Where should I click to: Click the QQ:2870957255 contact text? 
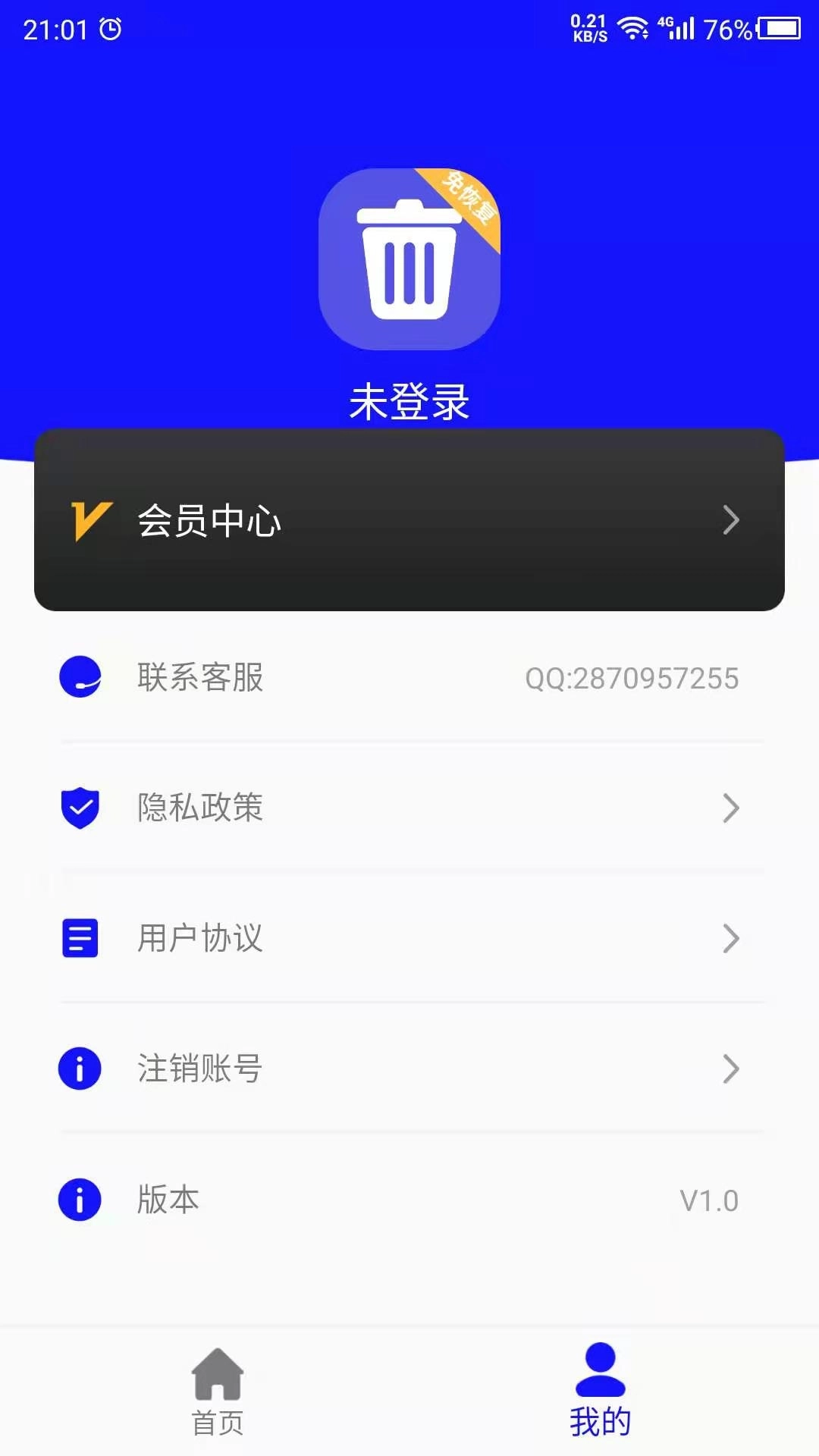tap(632, 678)
